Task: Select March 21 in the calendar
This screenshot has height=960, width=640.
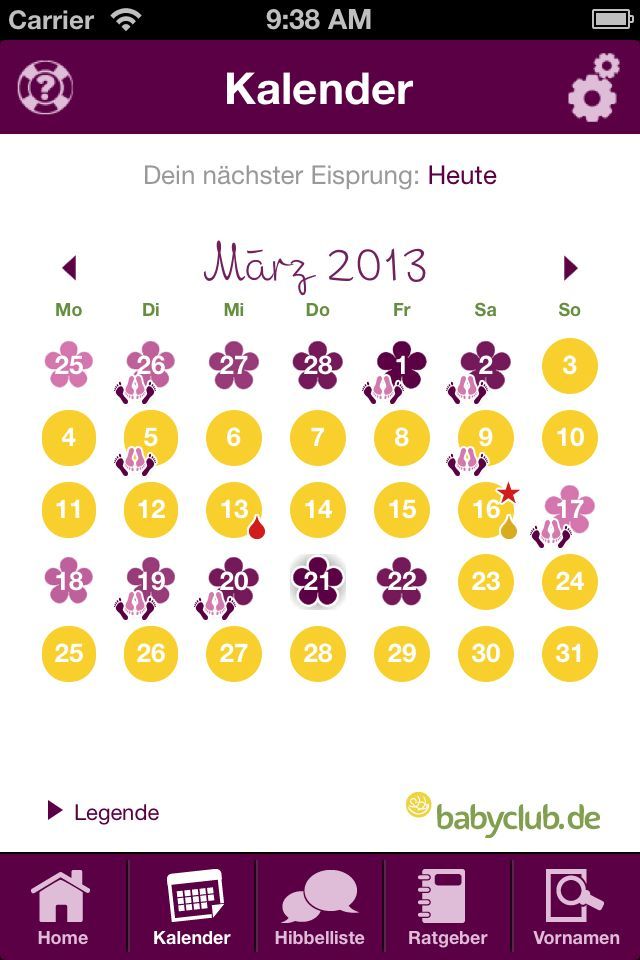Action: (318, 581)
